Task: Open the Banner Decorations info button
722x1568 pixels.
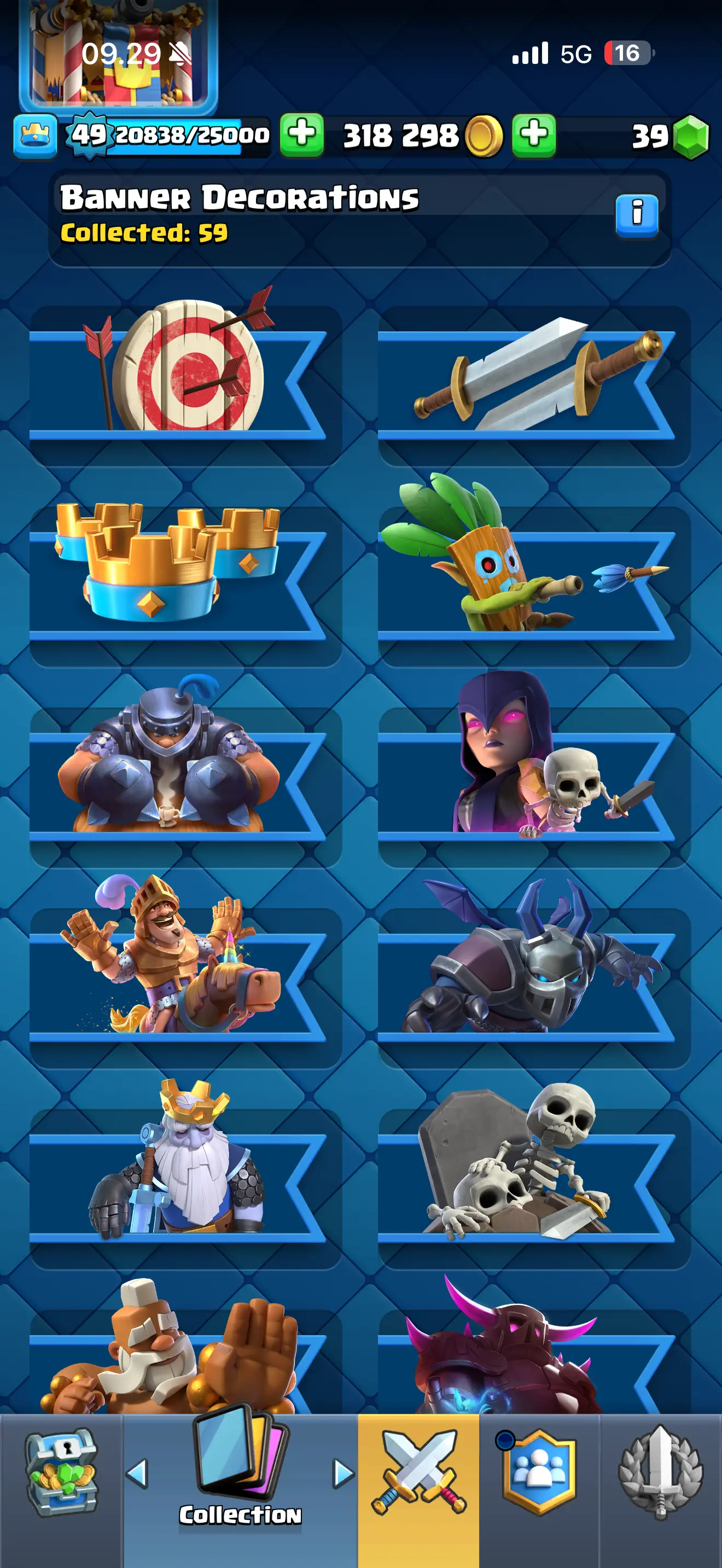Action: [636, 215]
